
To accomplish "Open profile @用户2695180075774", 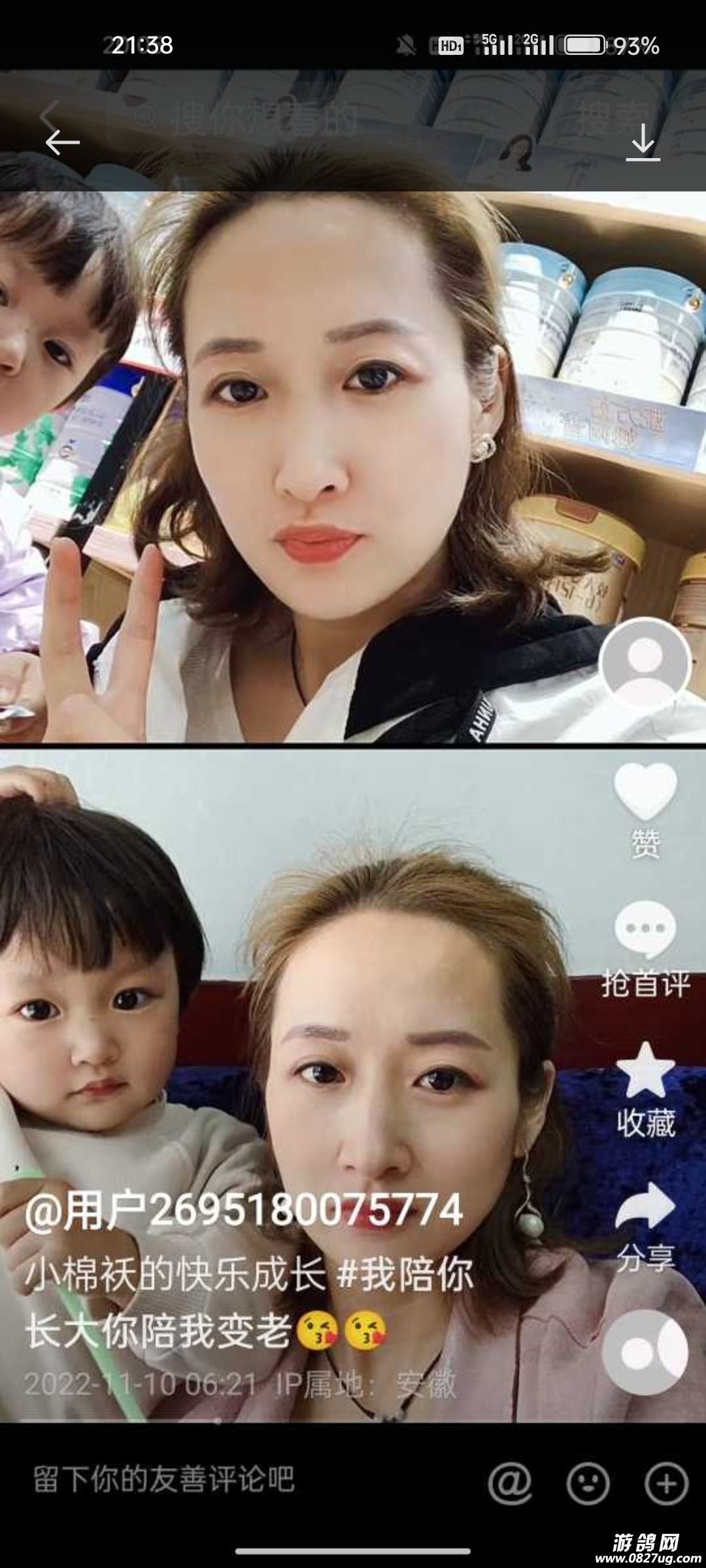I will tap(244, 1211).
